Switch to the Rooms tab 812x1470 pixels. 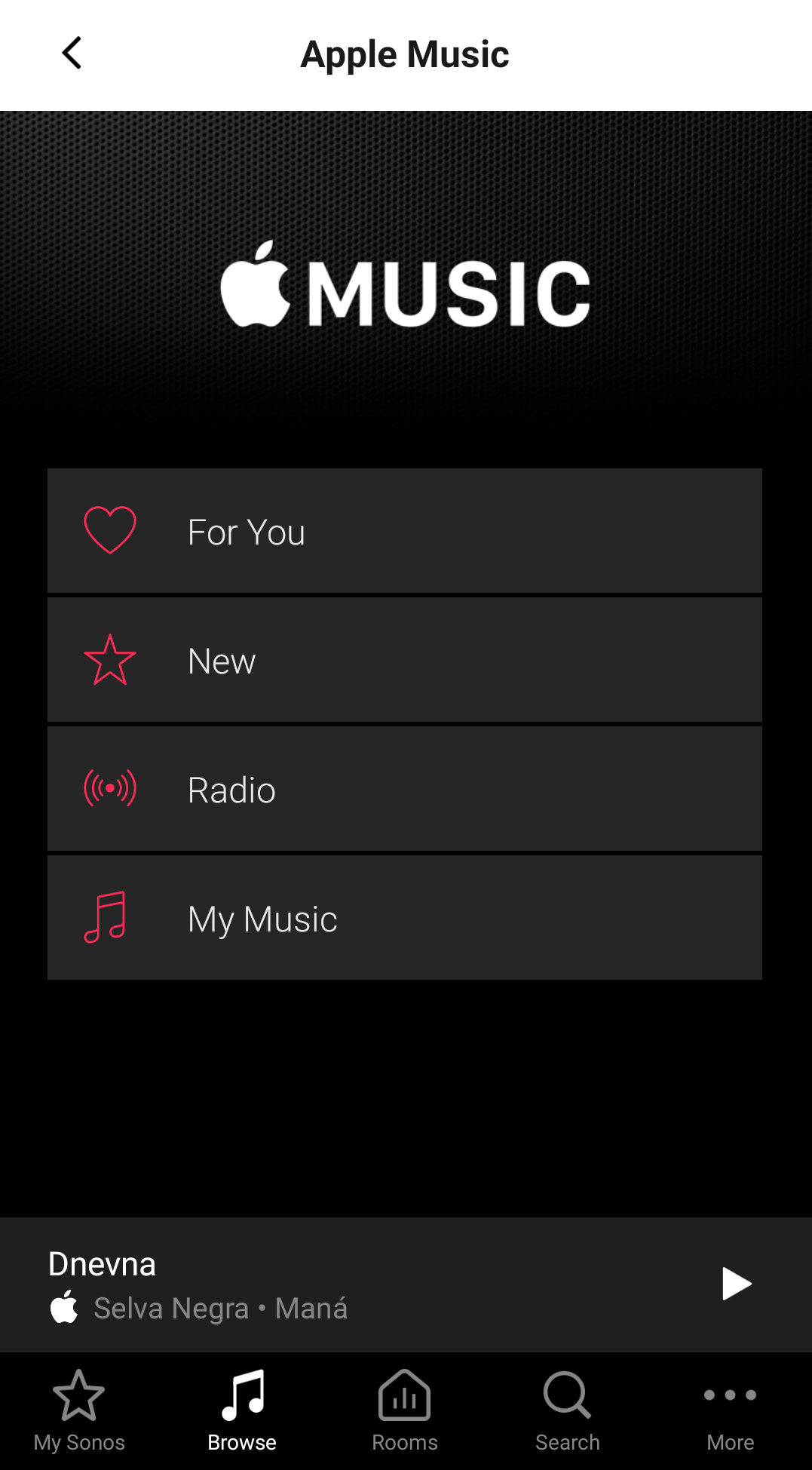point(405,1411)
